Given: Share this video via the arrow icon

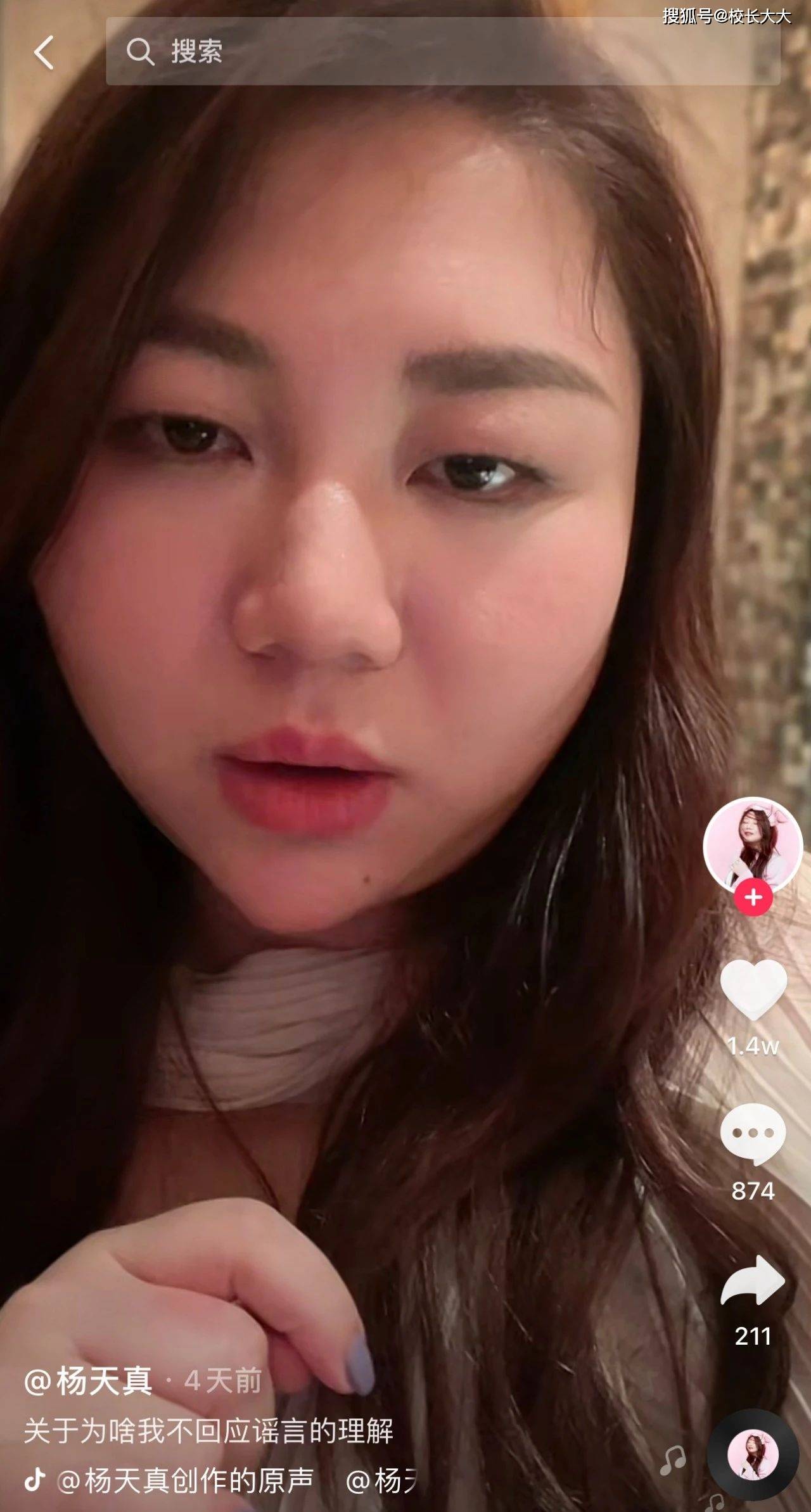Looking at the screenshot, I should tap(753, 1281).
